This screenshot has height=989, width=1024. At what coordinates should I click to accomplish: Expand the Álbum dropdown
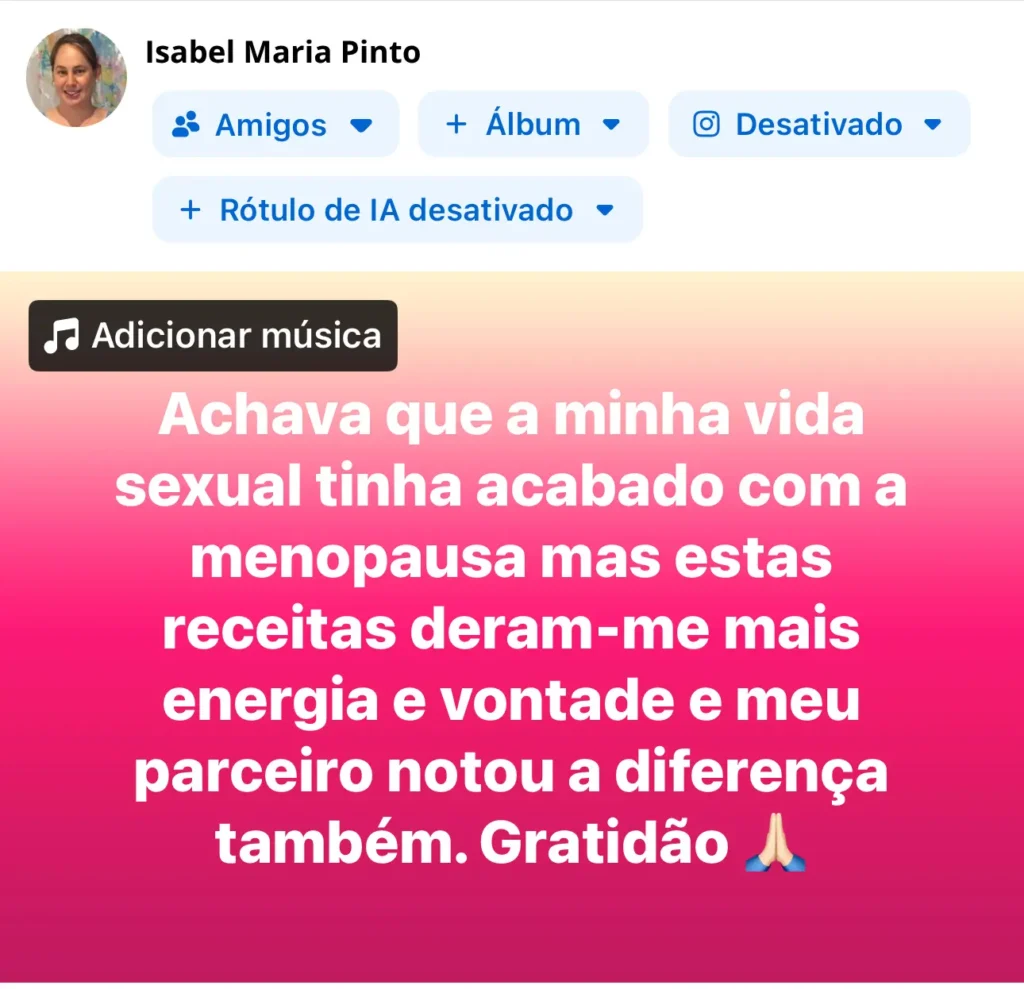[533, 125]
